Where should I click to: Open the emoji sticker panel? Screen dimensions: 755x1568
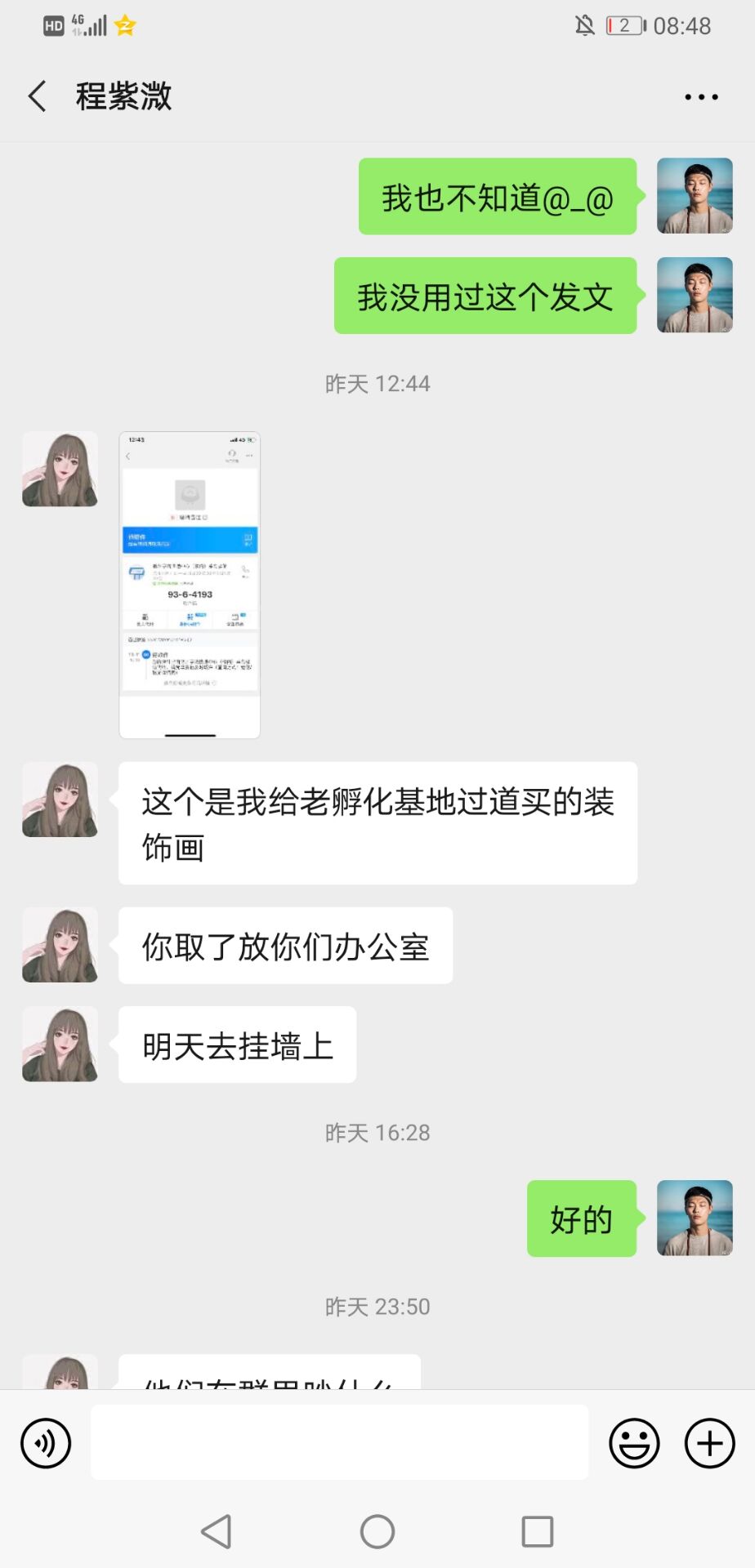tap(634, 1443)
